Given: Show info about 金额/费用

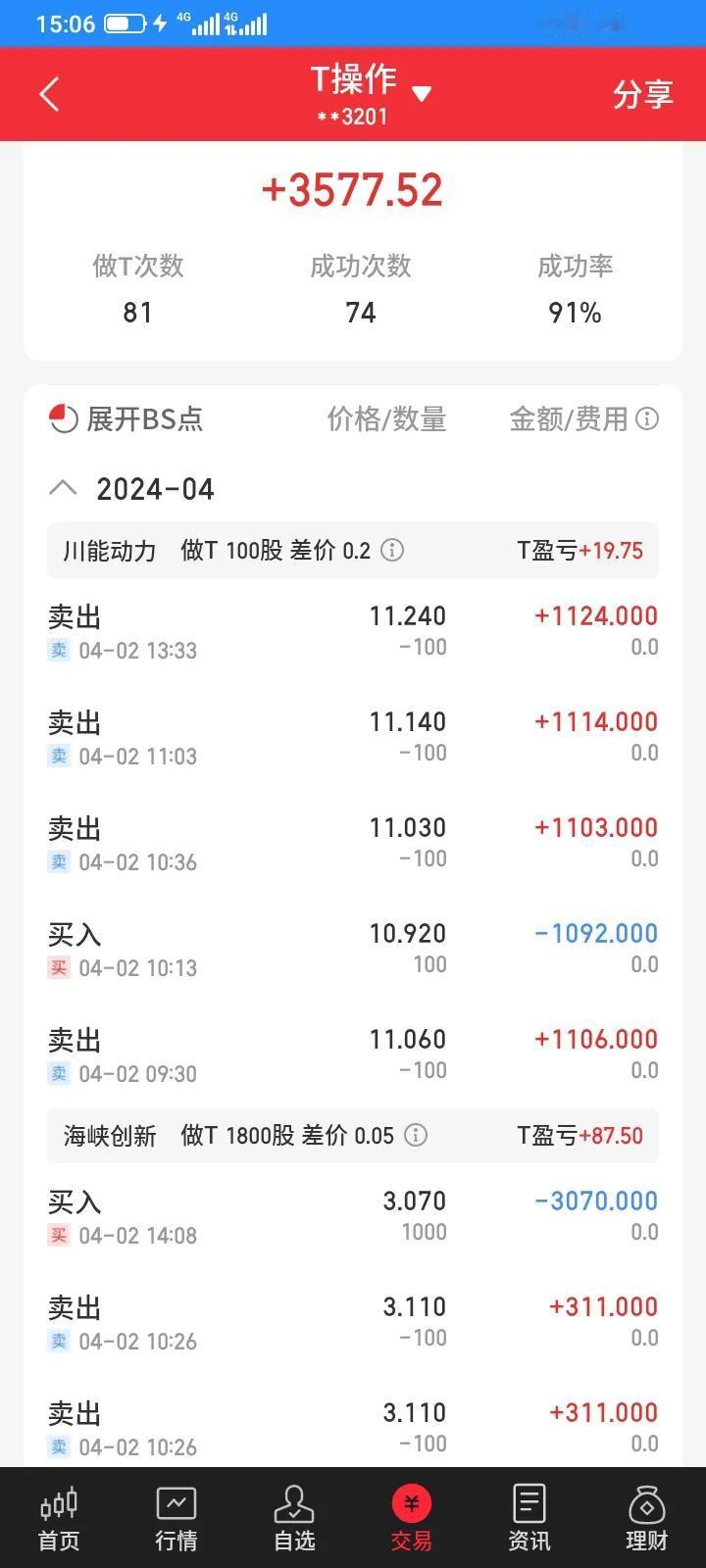Looking at the screenshot, I should [647, 419].
